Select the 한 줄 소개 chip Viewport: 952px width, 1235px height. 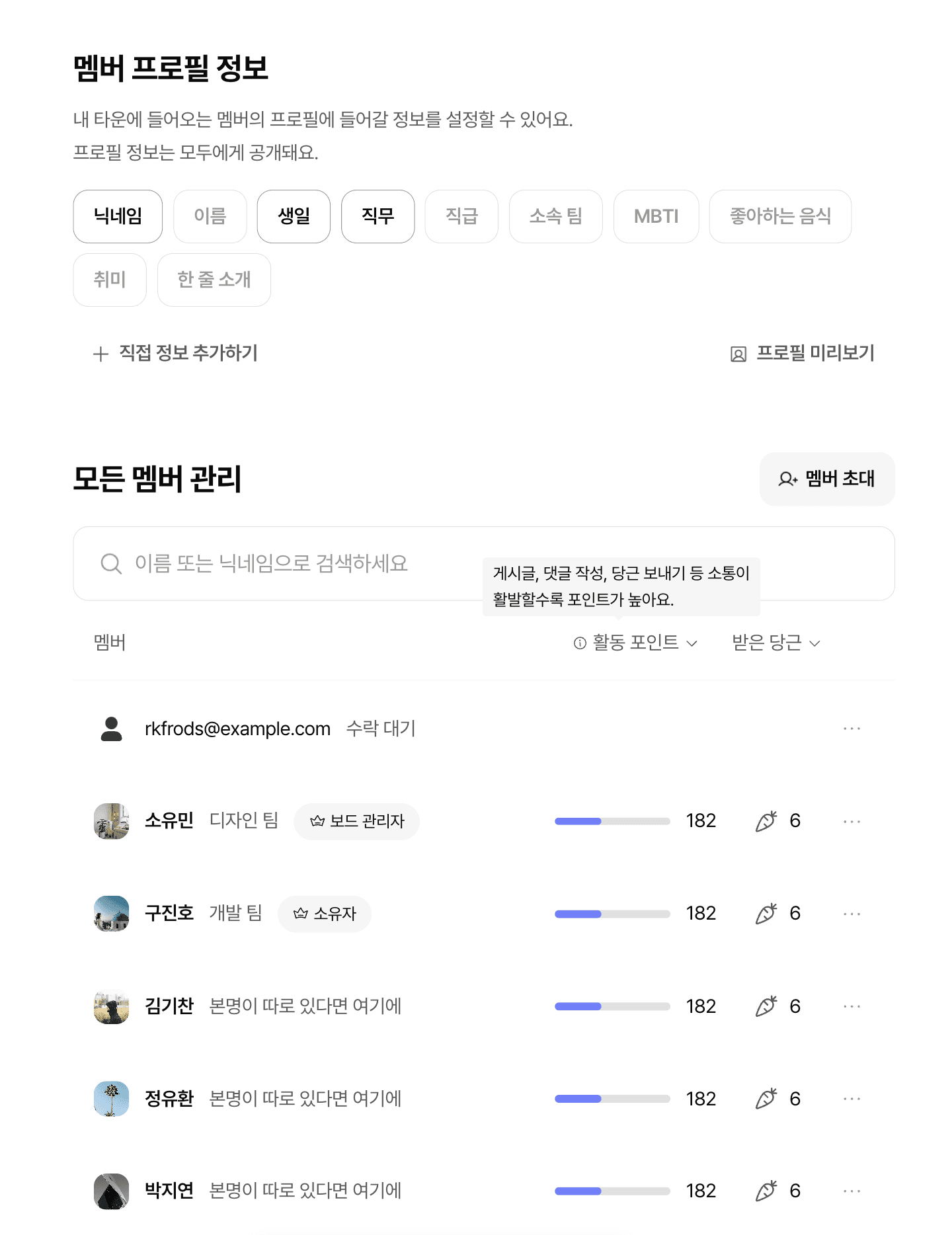(x=214, y=280)
